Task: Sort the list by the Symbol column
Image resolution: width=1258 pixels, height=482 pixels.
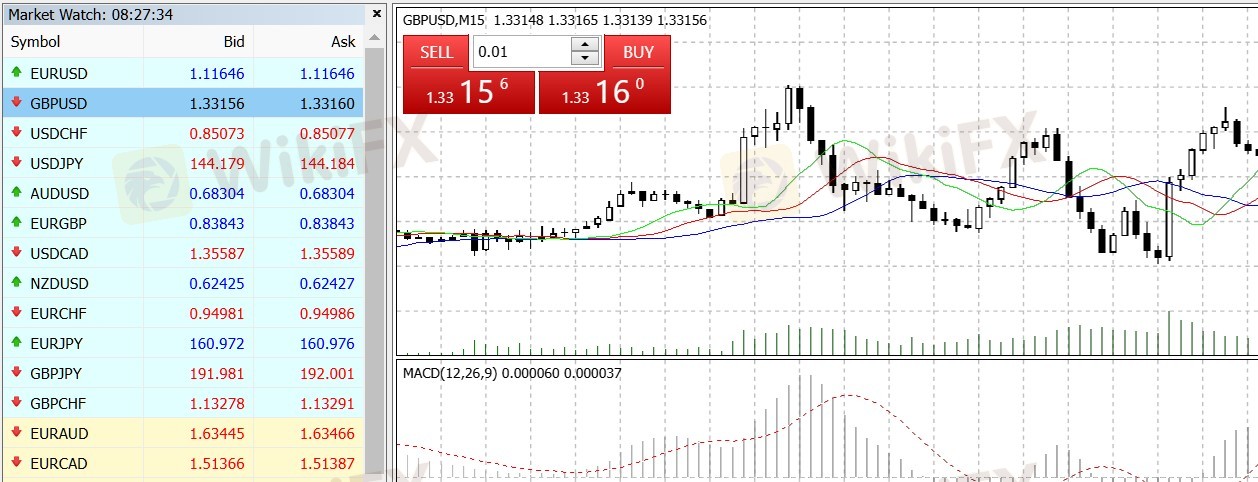Action: point(73,42)
